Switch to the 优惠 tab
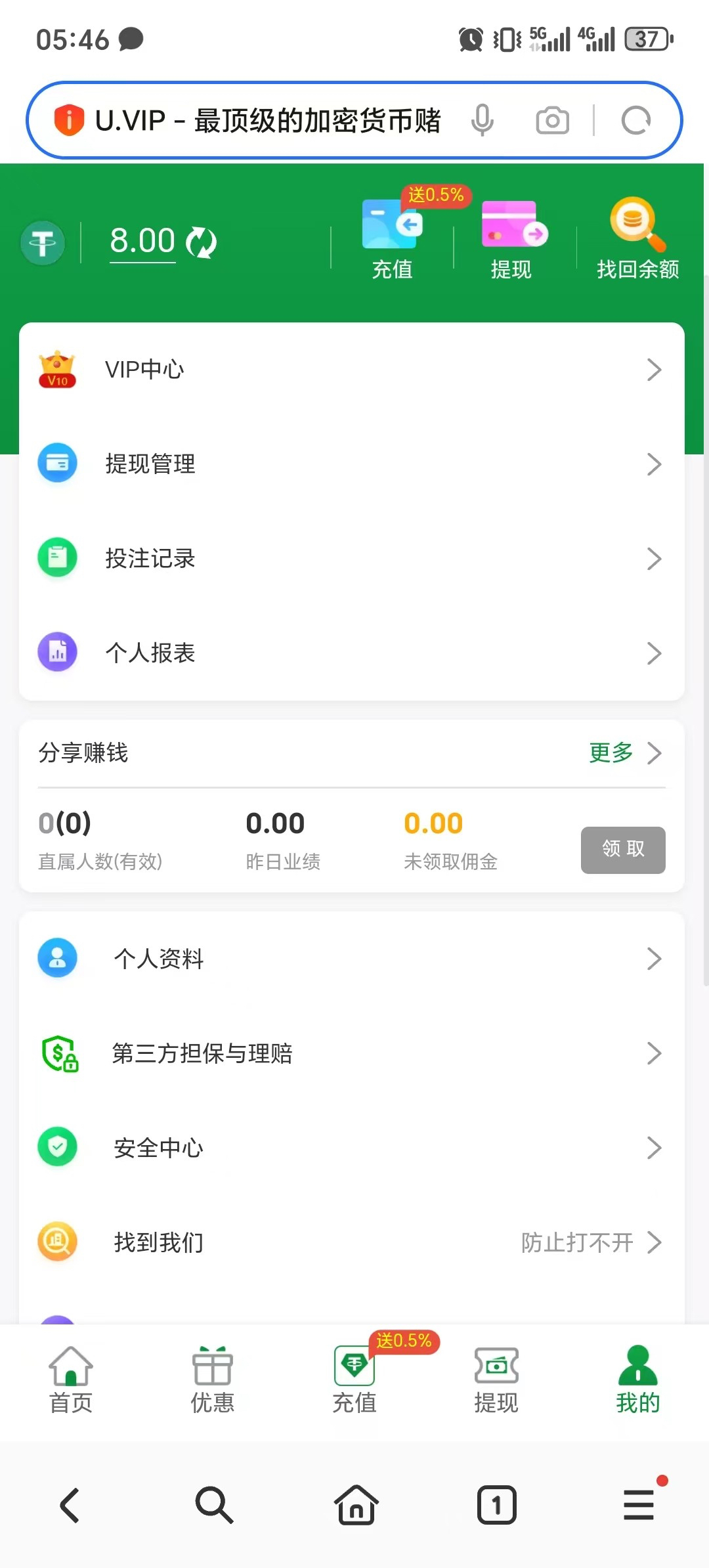Viewport: 709px width, 1568px height. tap(212, 1379)
